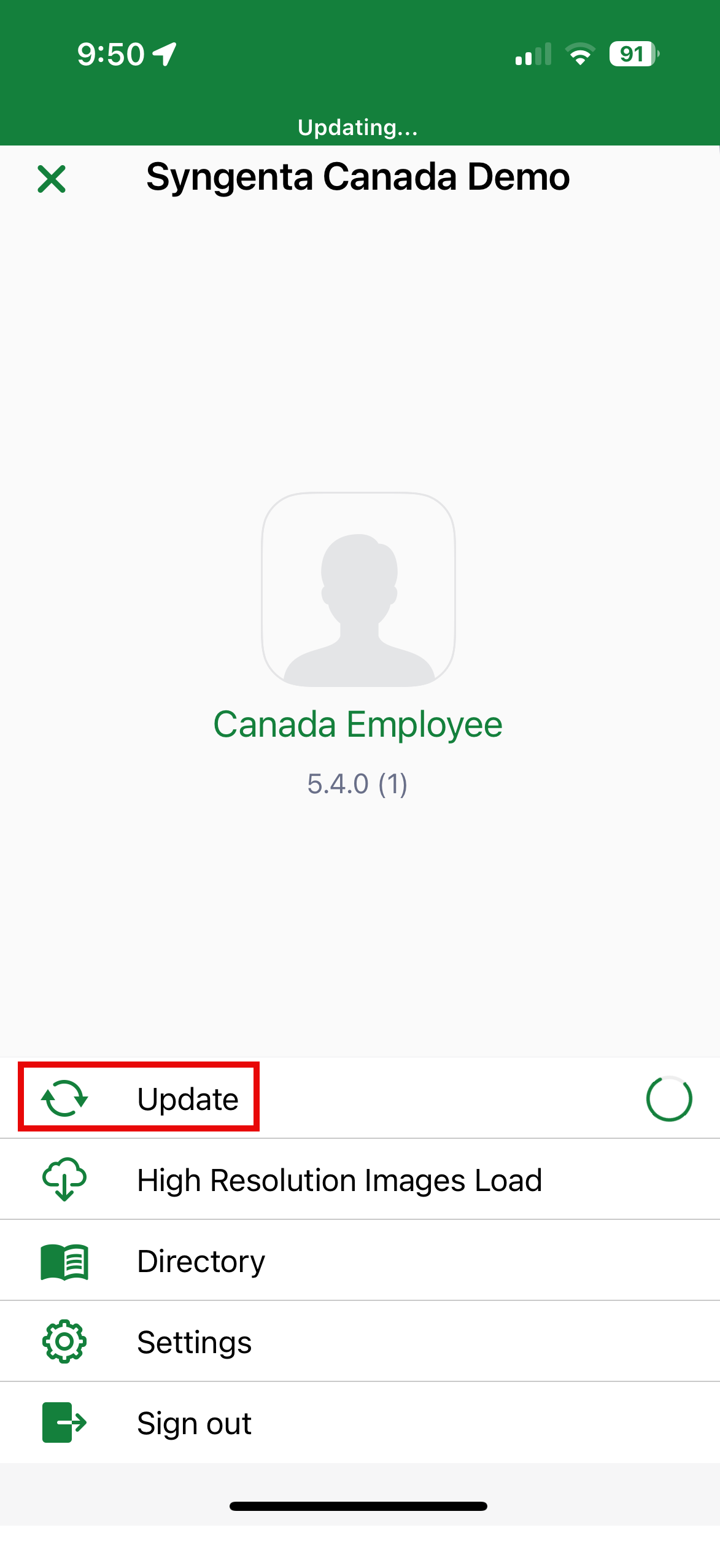Image resolution: width=720 pixels, height=1568 pixels.
Task: Close the Syngenta Canada Demo menu
Action: pyautogui.click(x=52, y=179)
